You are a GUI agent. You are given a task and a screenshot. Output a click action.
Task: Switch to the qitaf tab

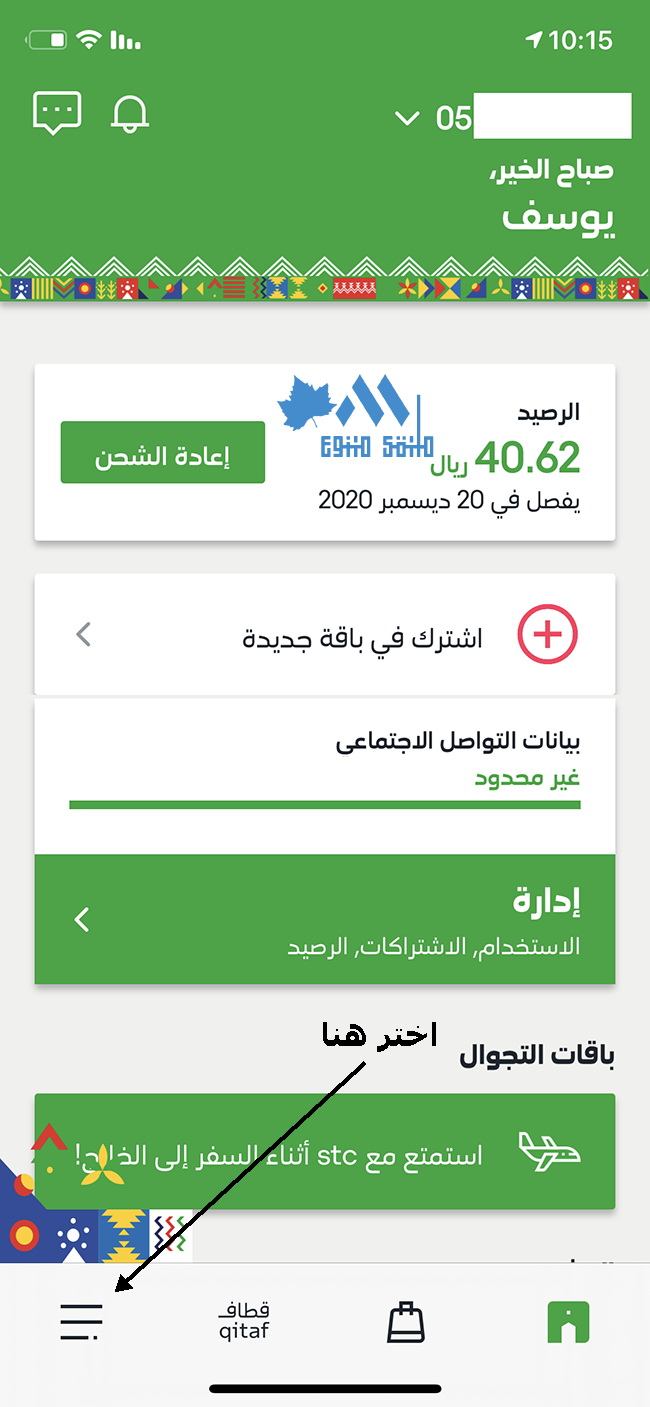coord(244,1321)
